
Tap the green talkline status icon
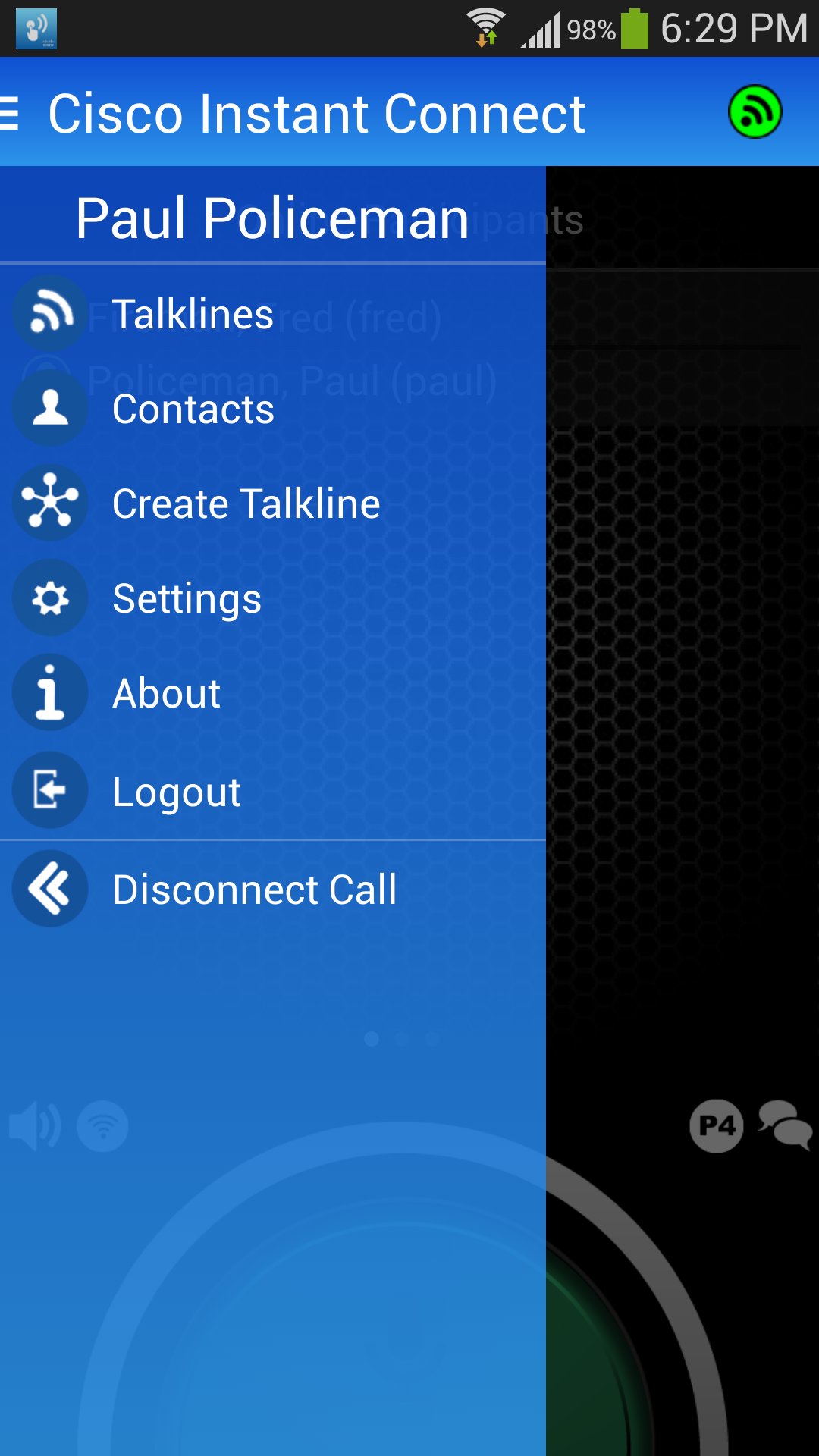coord(754,111)
